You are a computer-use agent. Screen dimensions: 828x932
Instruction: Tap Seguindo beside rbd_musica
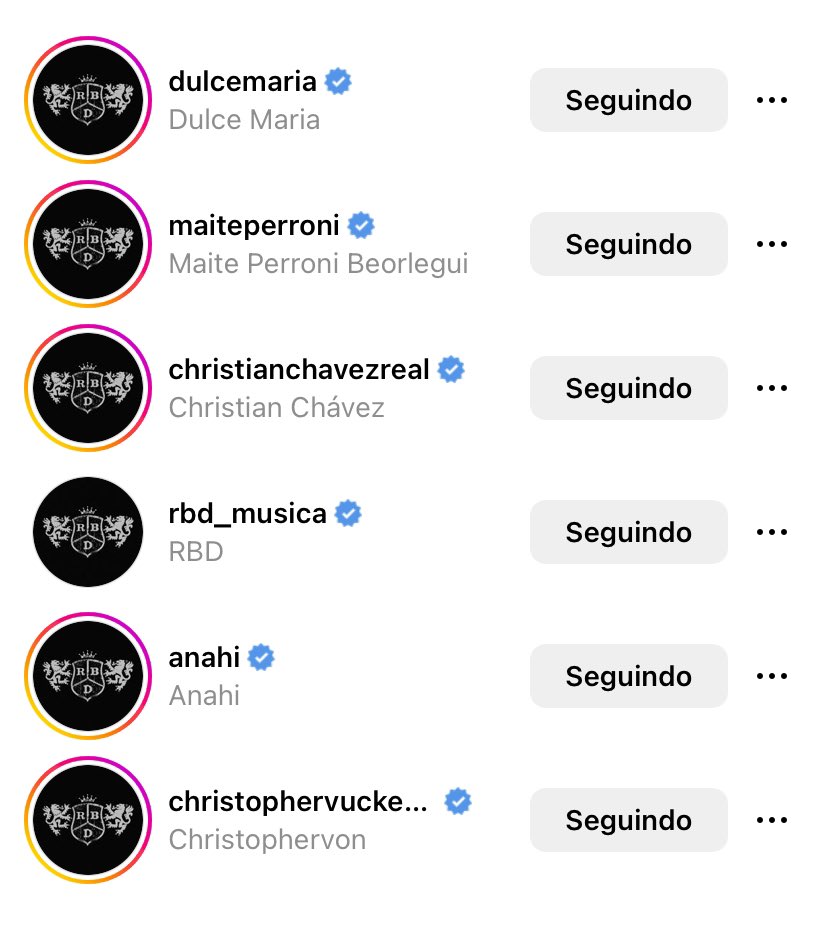tap(628, 532)
